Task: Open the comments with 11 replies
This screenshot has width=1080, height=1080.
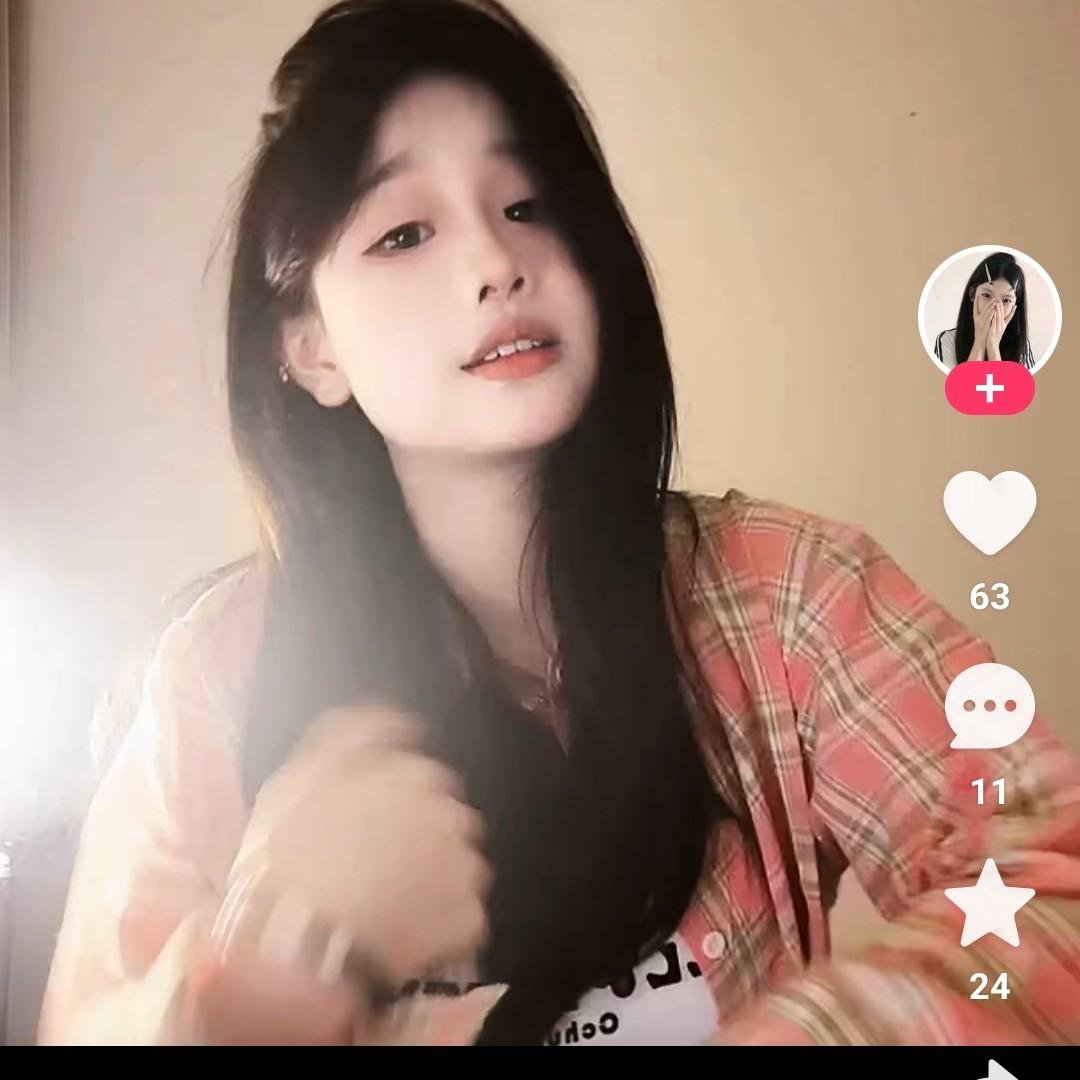Action: (x=989, y=706)
